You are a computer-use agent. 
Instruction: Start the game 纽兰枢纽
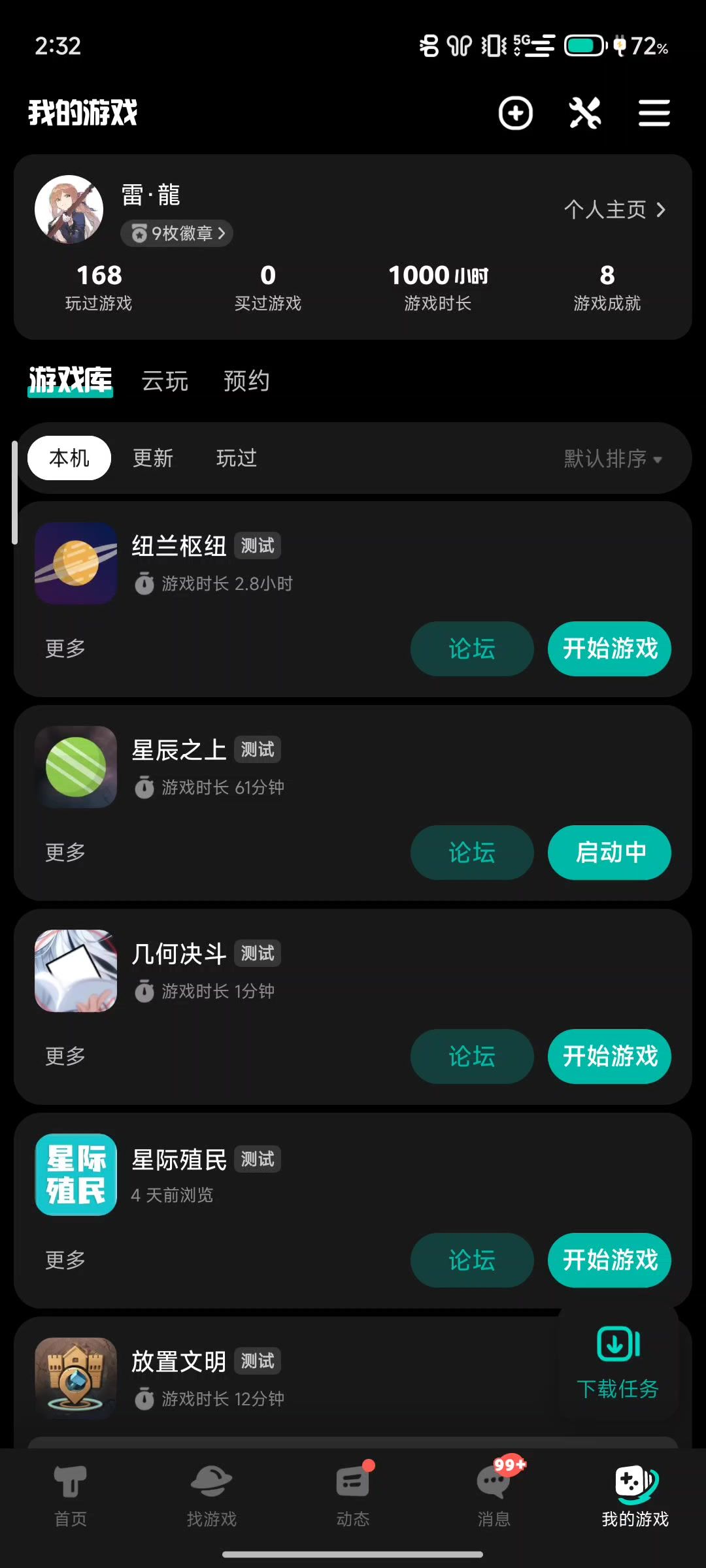pos(609,649)
